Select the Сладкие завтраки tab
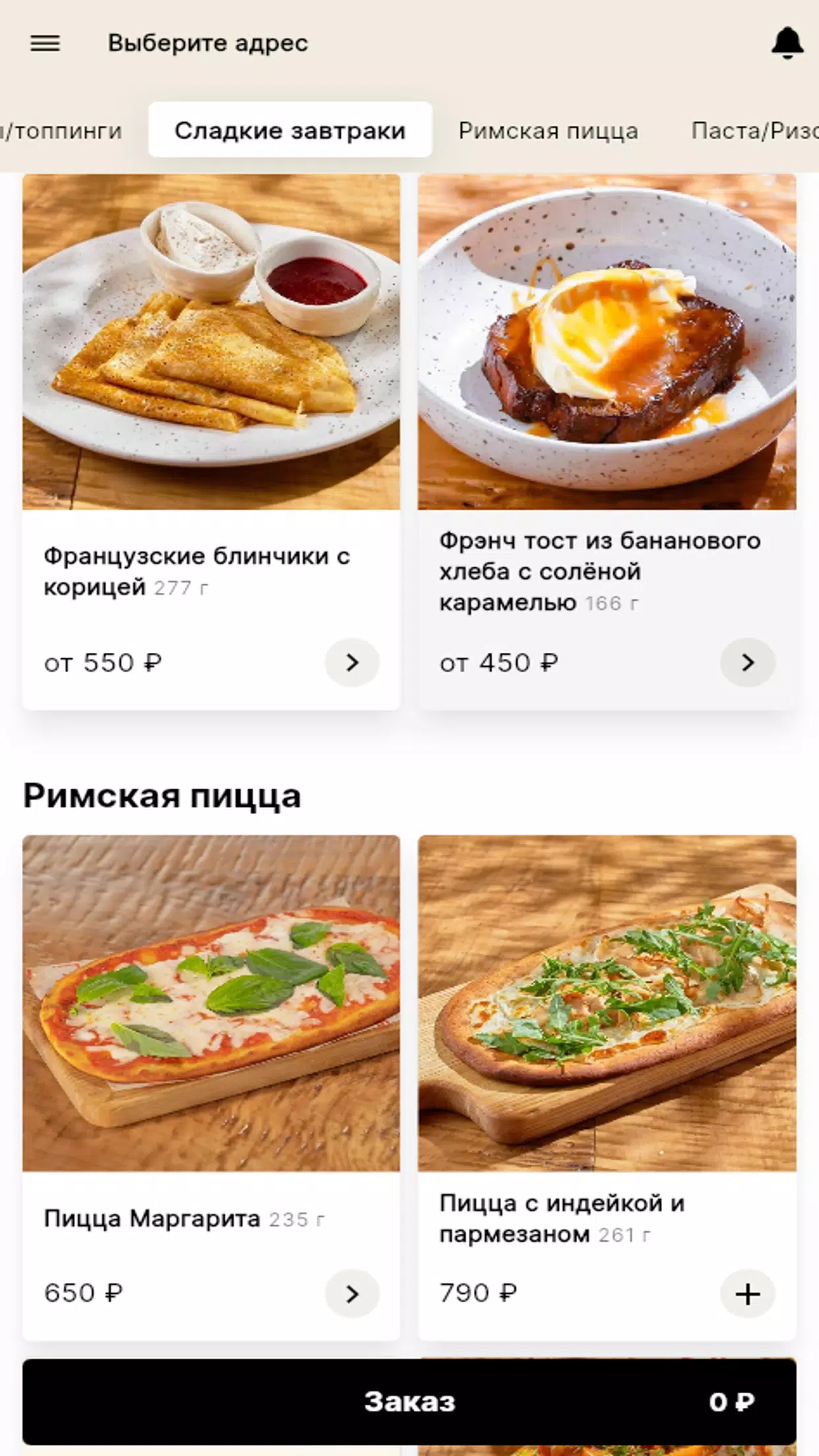 point(290,129)
